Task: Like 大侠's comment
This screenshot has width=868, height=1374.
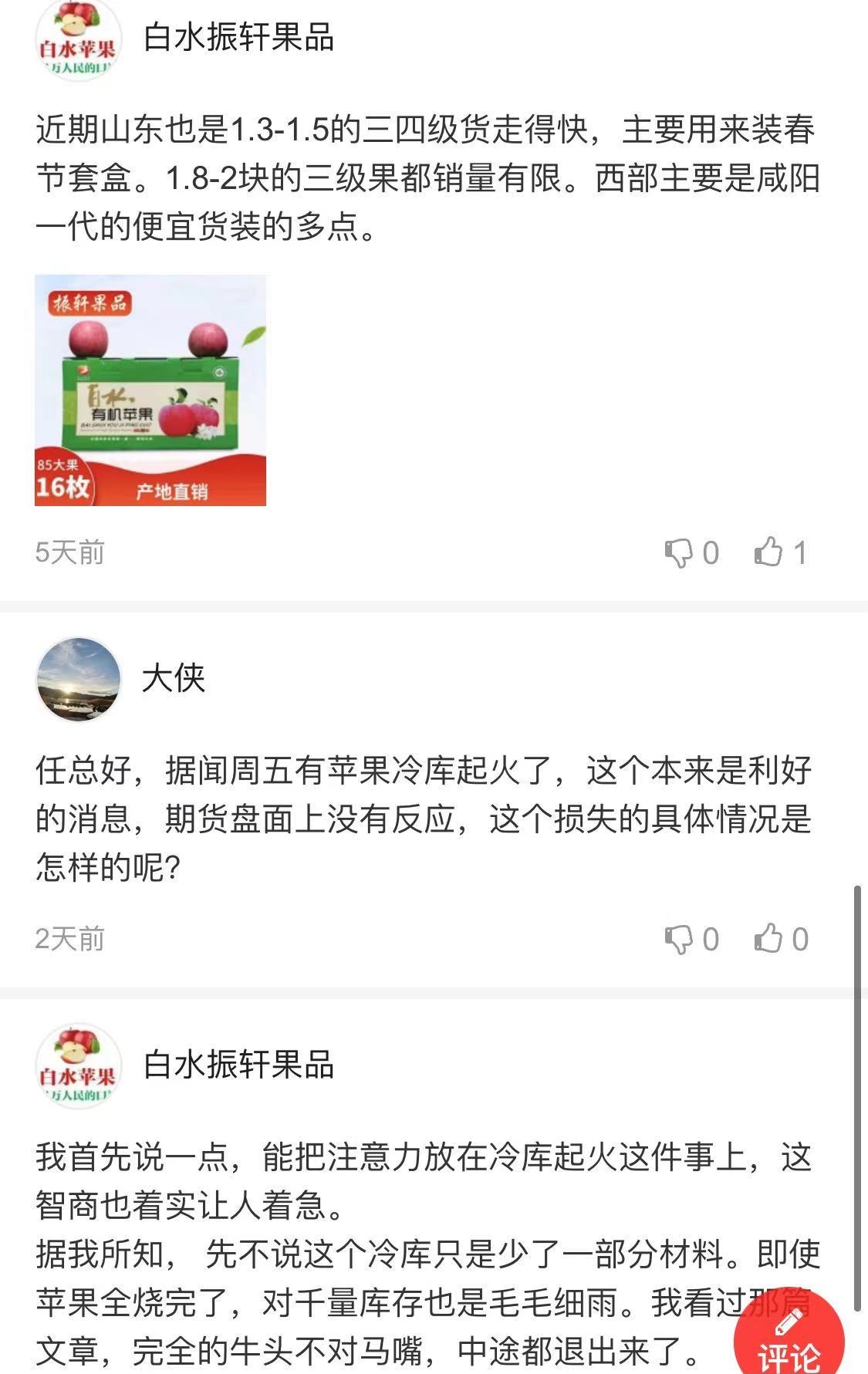Action: point(768,939)
